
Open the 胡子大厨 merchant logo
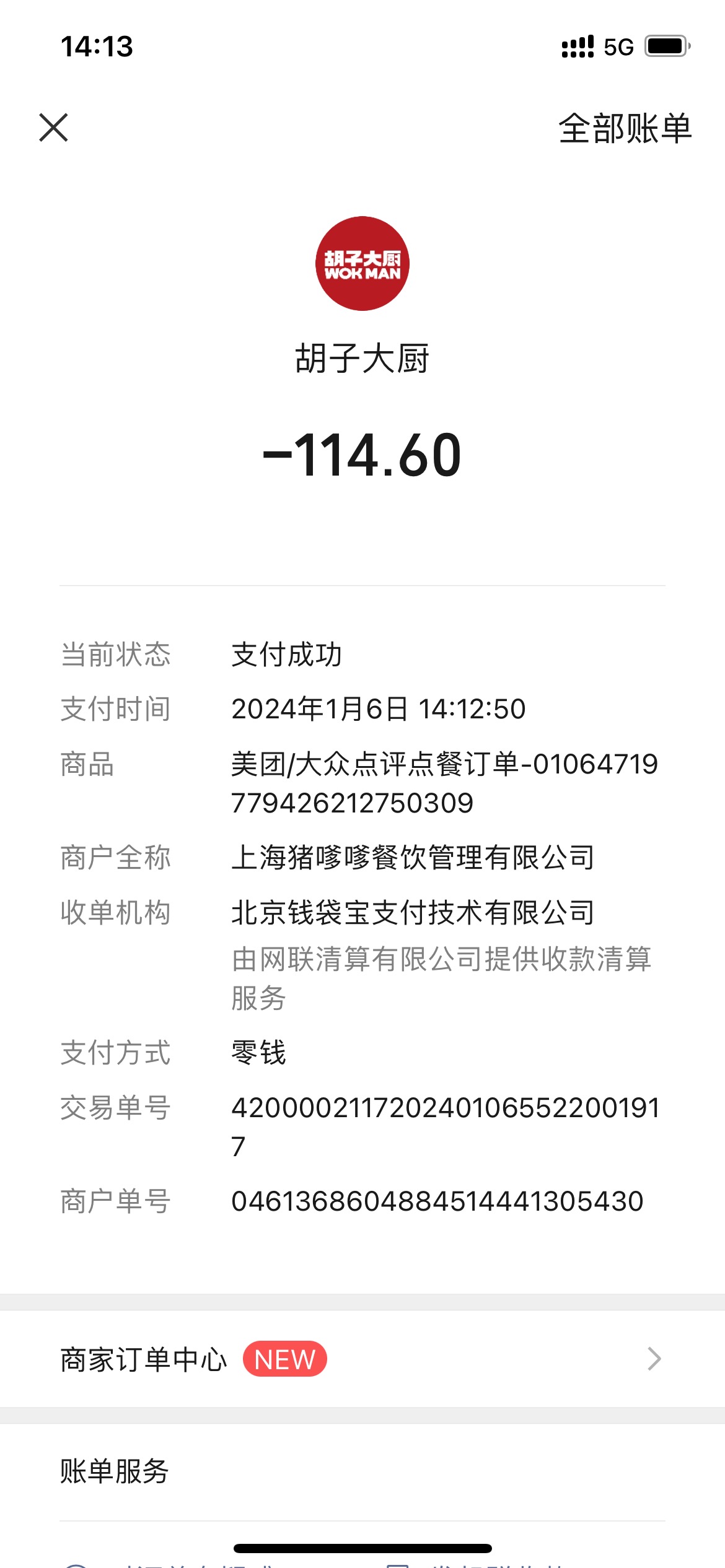pos(362,264)
